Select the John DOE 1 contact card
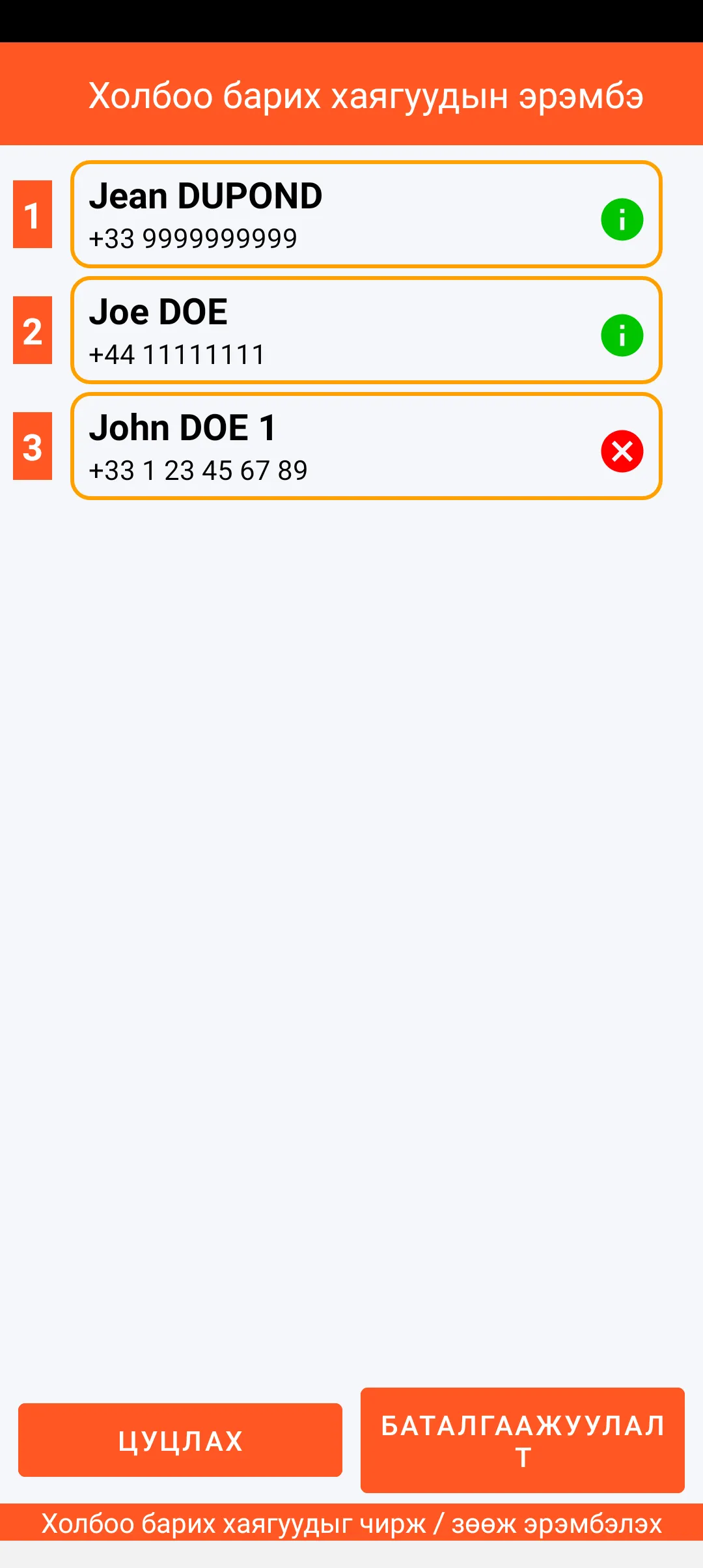The width and height of the screenshot is (703, 1568). (x=325, y=447)
